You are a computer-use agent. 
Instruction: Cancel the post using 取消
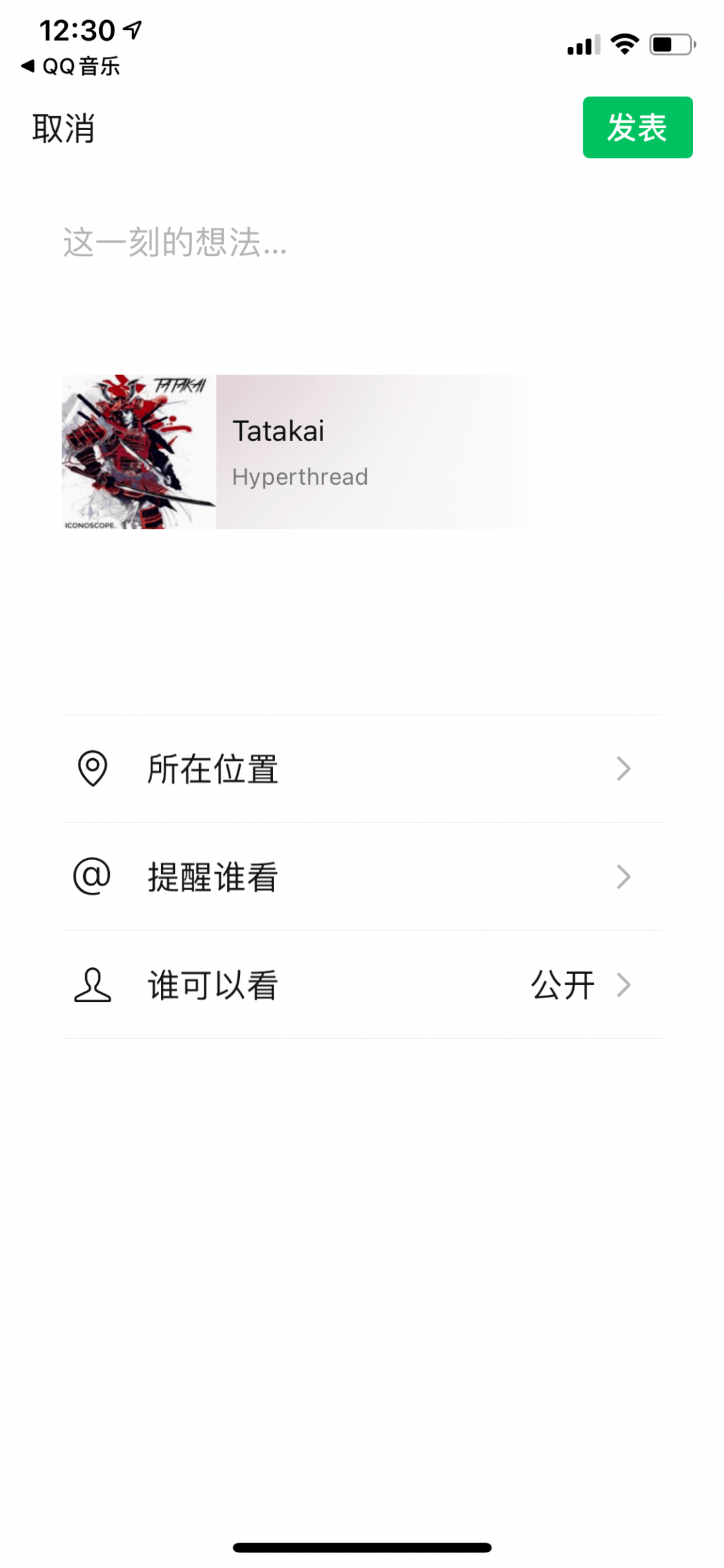tap(63, 128)
